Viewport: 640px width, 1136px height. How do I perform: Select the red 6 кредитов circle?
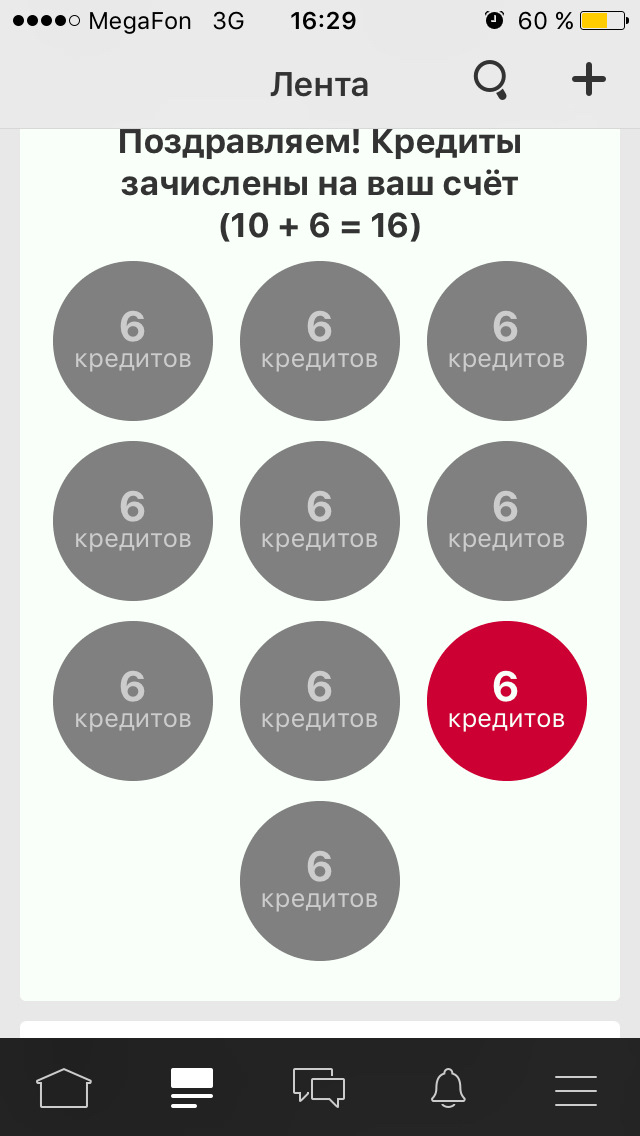coord(506,701)
